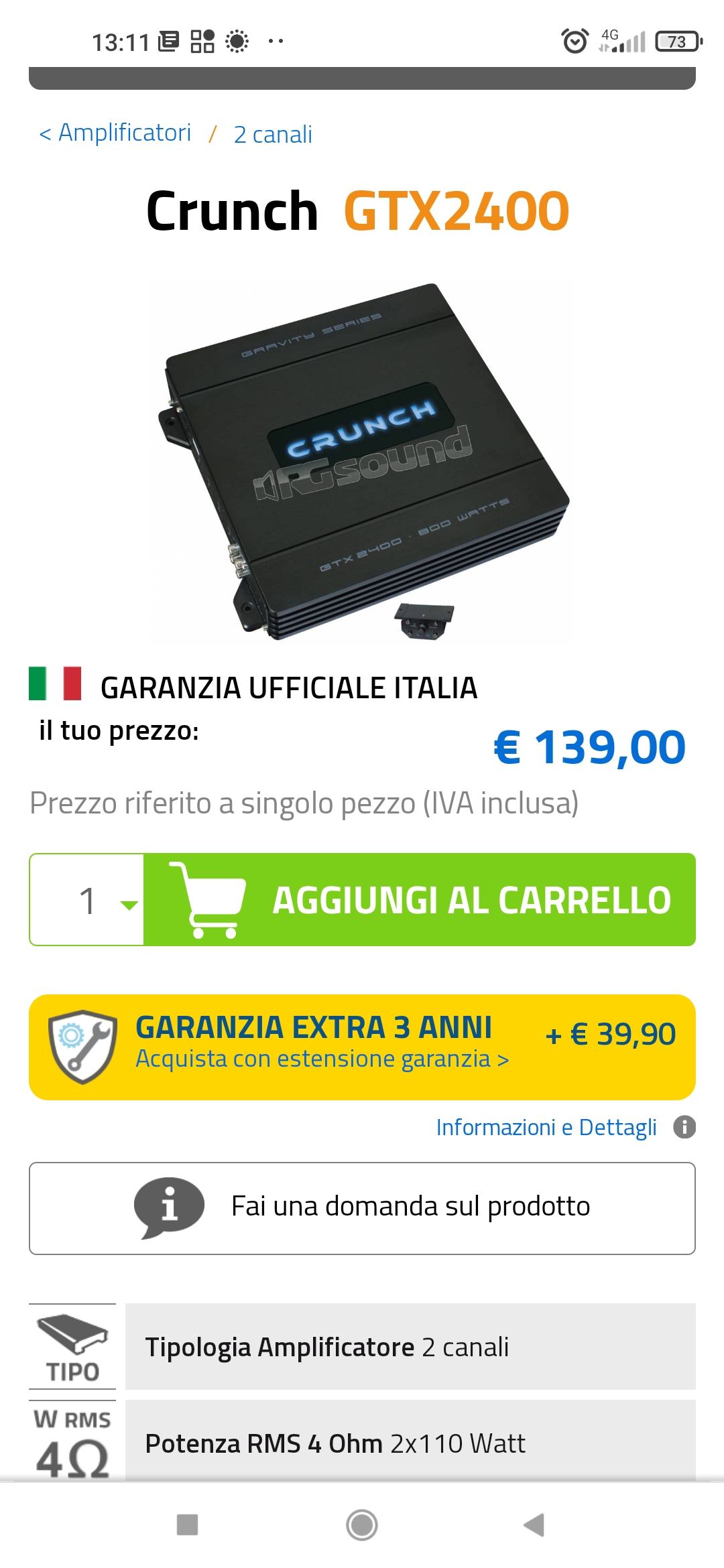Open the quantity dropdown showing 1
This screenshot has width=724, height=1568.
(87, 899)
